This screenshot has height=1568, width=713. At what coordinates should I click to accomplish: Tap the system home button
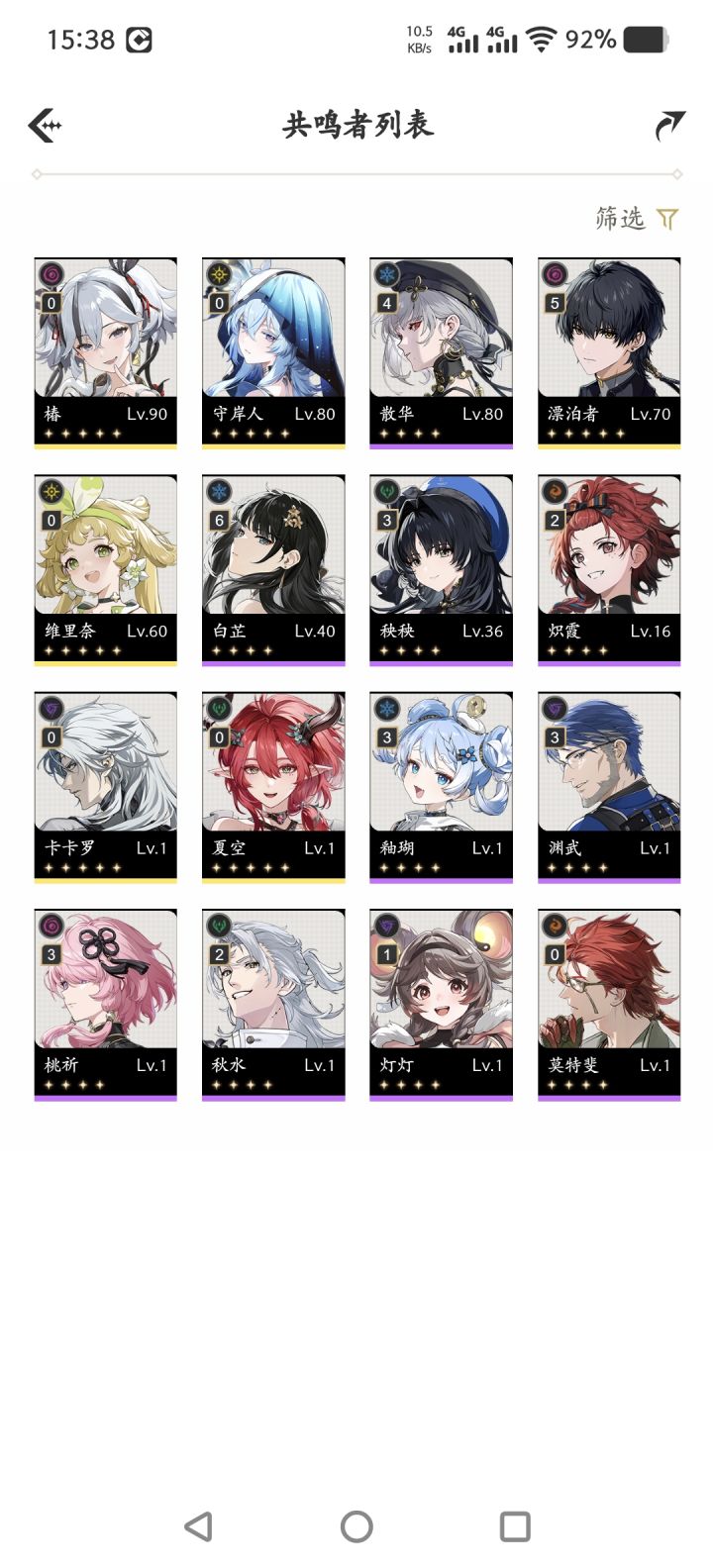pyautogui.click(x=356, y=1526)
